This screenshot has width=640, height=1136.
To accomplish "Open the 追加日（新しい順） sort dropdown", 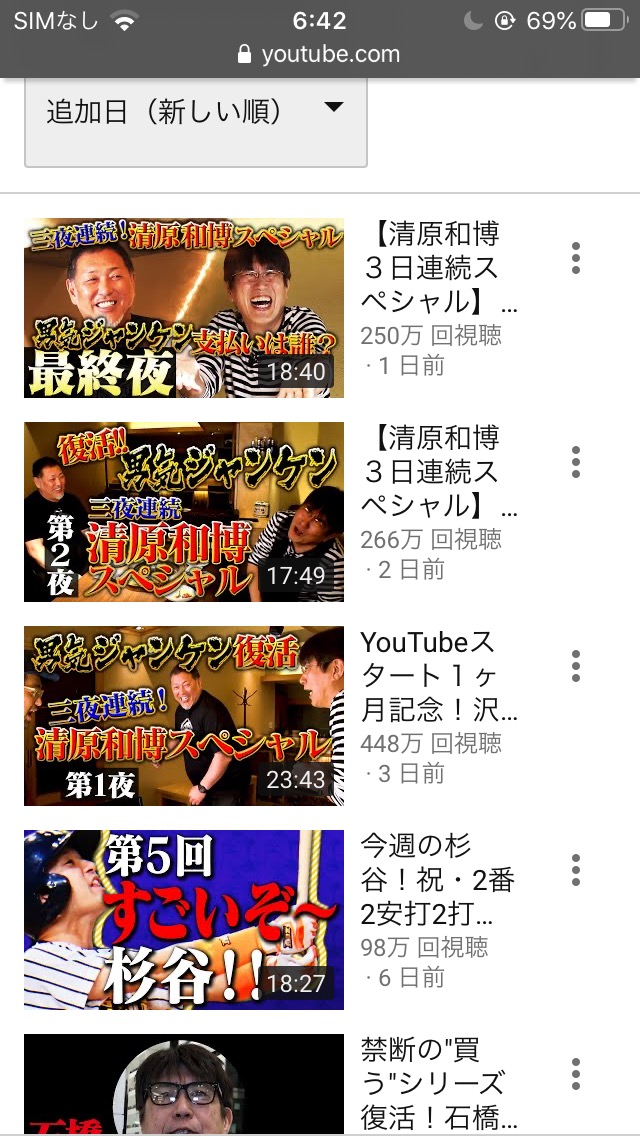I will (195, 113).
